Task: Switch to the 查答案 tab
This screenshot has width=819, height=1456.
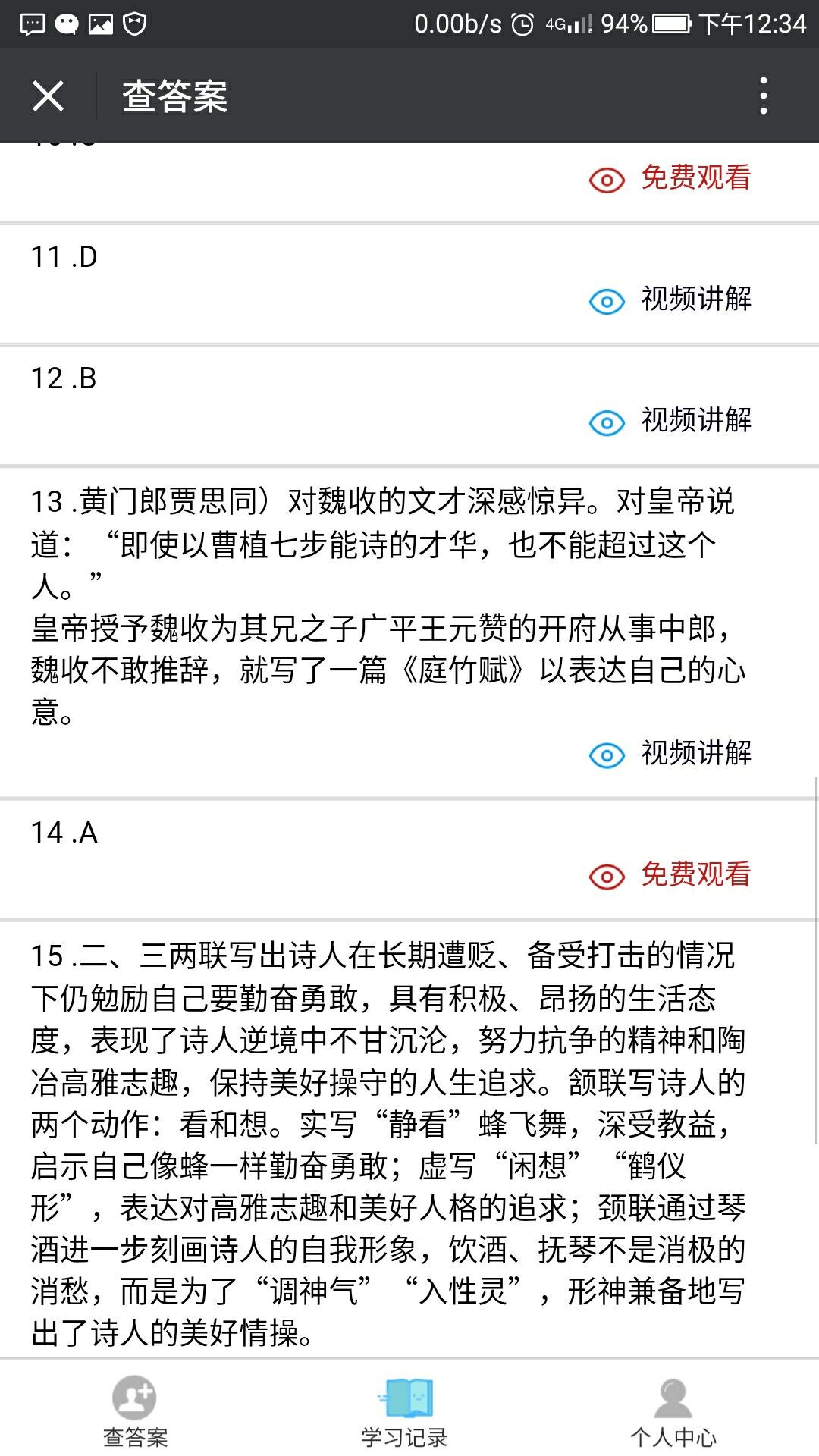Action: (x=135, y=1410)
